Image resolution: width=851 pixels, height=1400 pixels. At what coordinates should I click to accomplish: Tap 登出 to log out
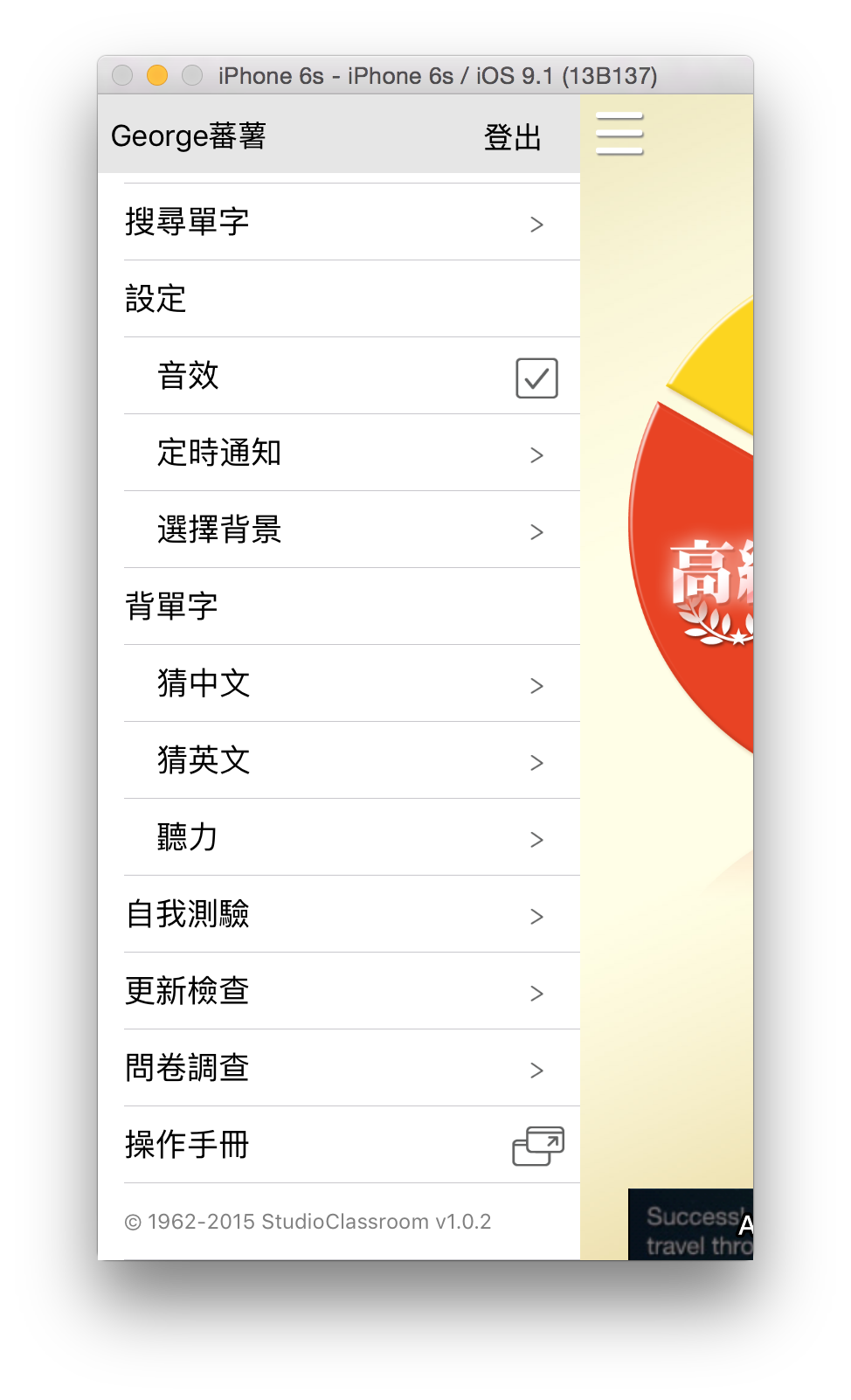tap(513, 137)
